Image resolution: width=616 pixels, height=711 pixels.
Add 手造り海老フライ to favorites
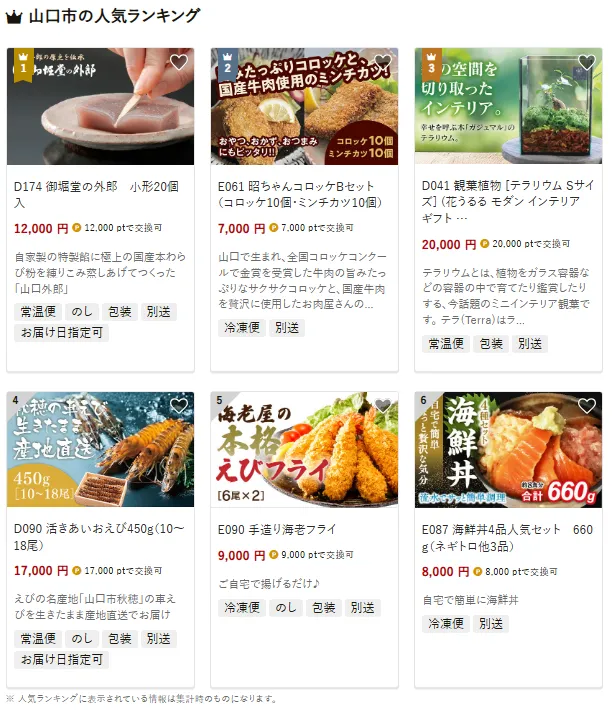[x=382, y=405]
